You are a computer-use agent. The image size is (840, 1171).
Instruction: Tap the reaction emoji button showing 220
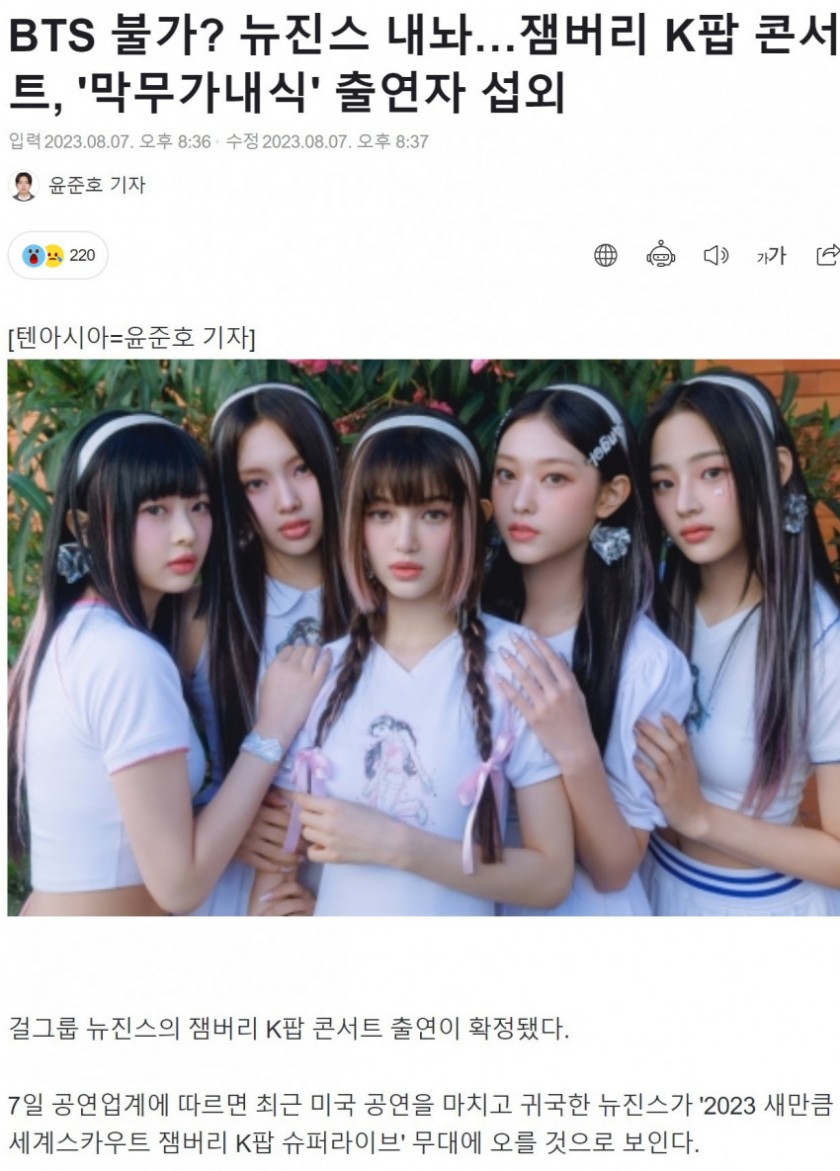pyautogui.click(x=58, y=255)
